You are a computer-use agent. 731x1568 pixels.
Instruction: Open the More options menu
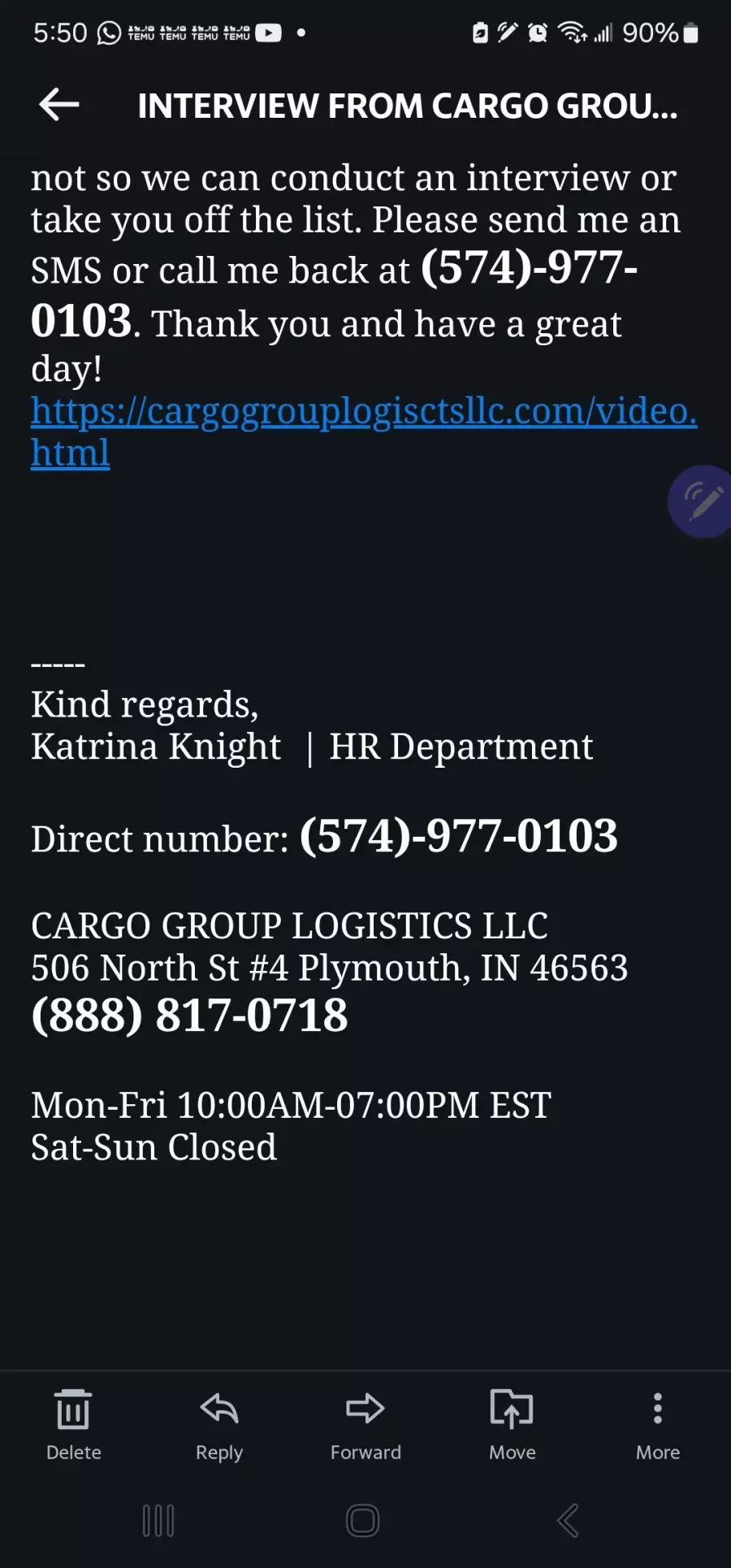[658, 1425]
